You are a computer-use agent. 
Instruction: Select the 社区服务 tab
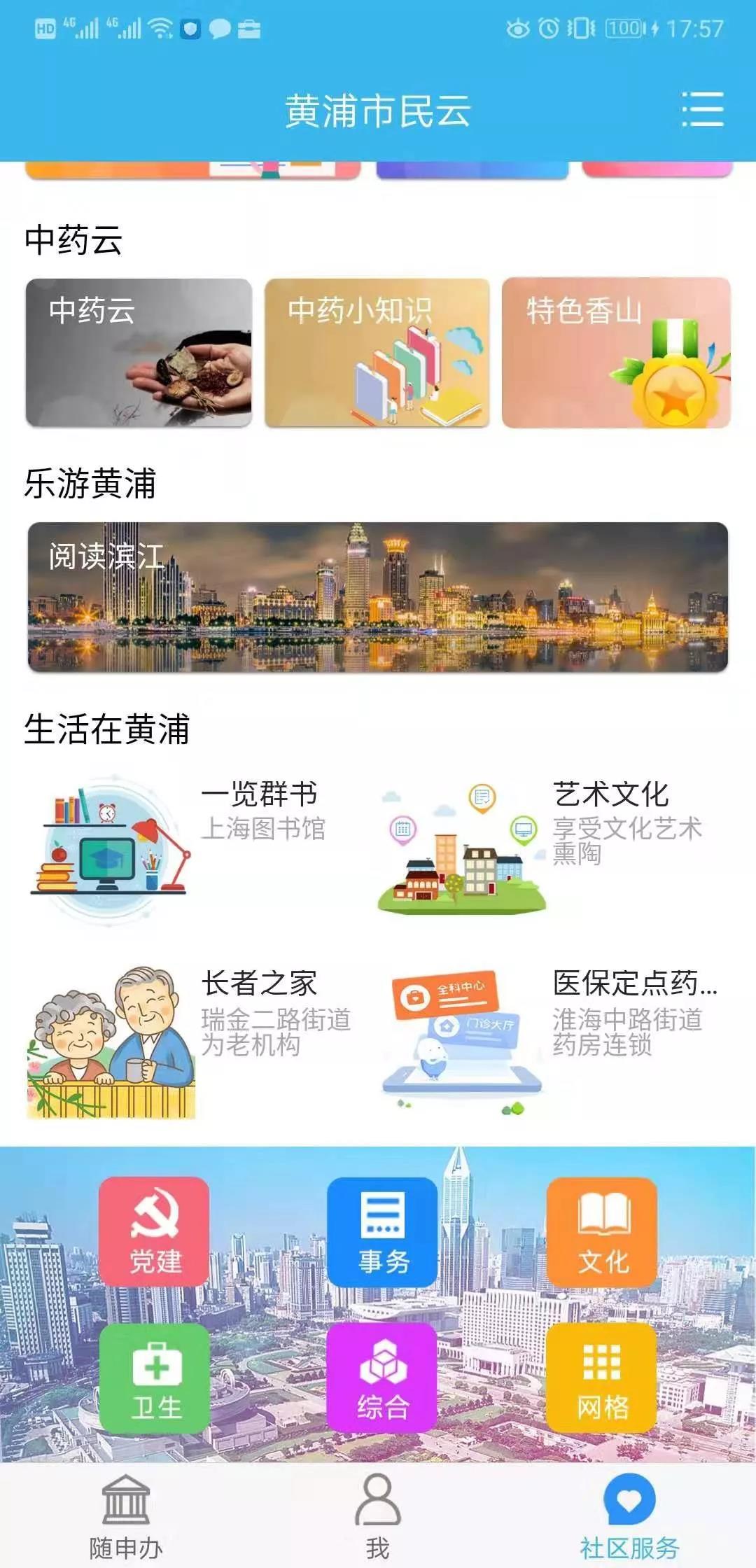(x=629, y=1515)
